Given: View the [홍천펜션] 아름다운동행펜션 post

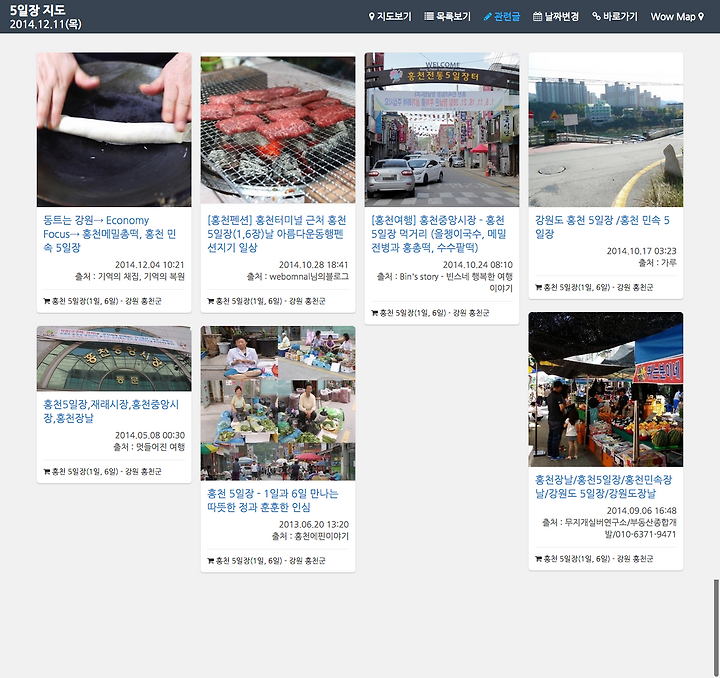Looking at the screenshot, I should point(277,233).
